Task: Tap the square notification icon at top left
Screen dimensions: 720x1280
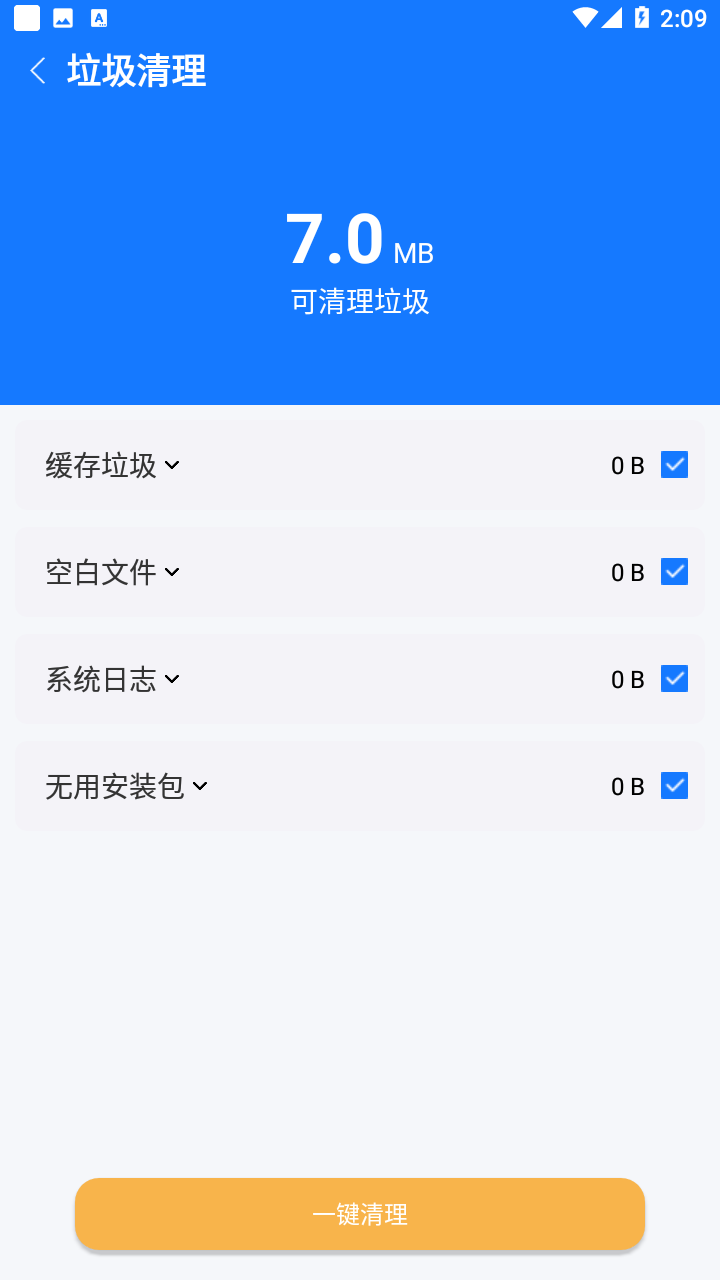Action: (x=25, y=17)
